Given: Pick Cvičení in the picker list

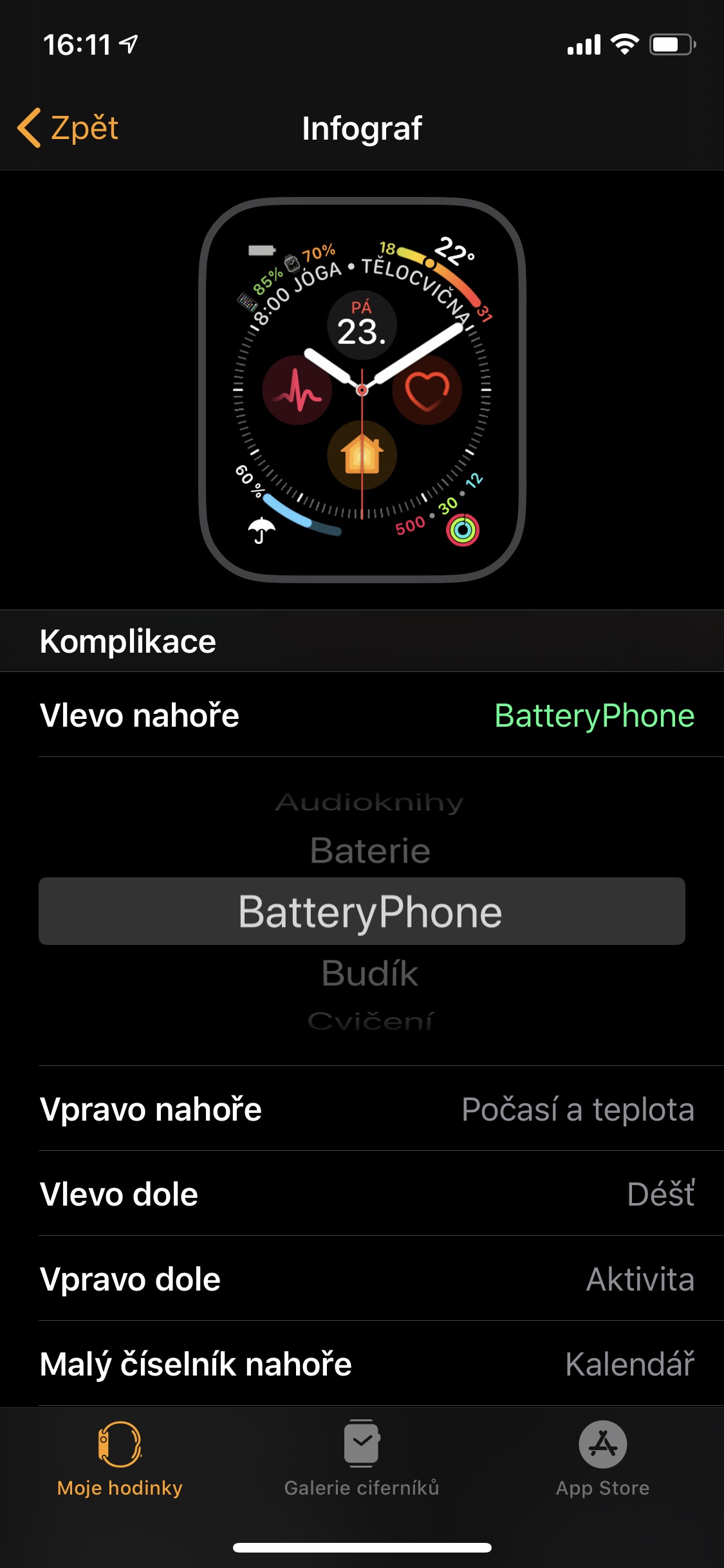Looking at the screenshot, I should tap(369, 1021).
